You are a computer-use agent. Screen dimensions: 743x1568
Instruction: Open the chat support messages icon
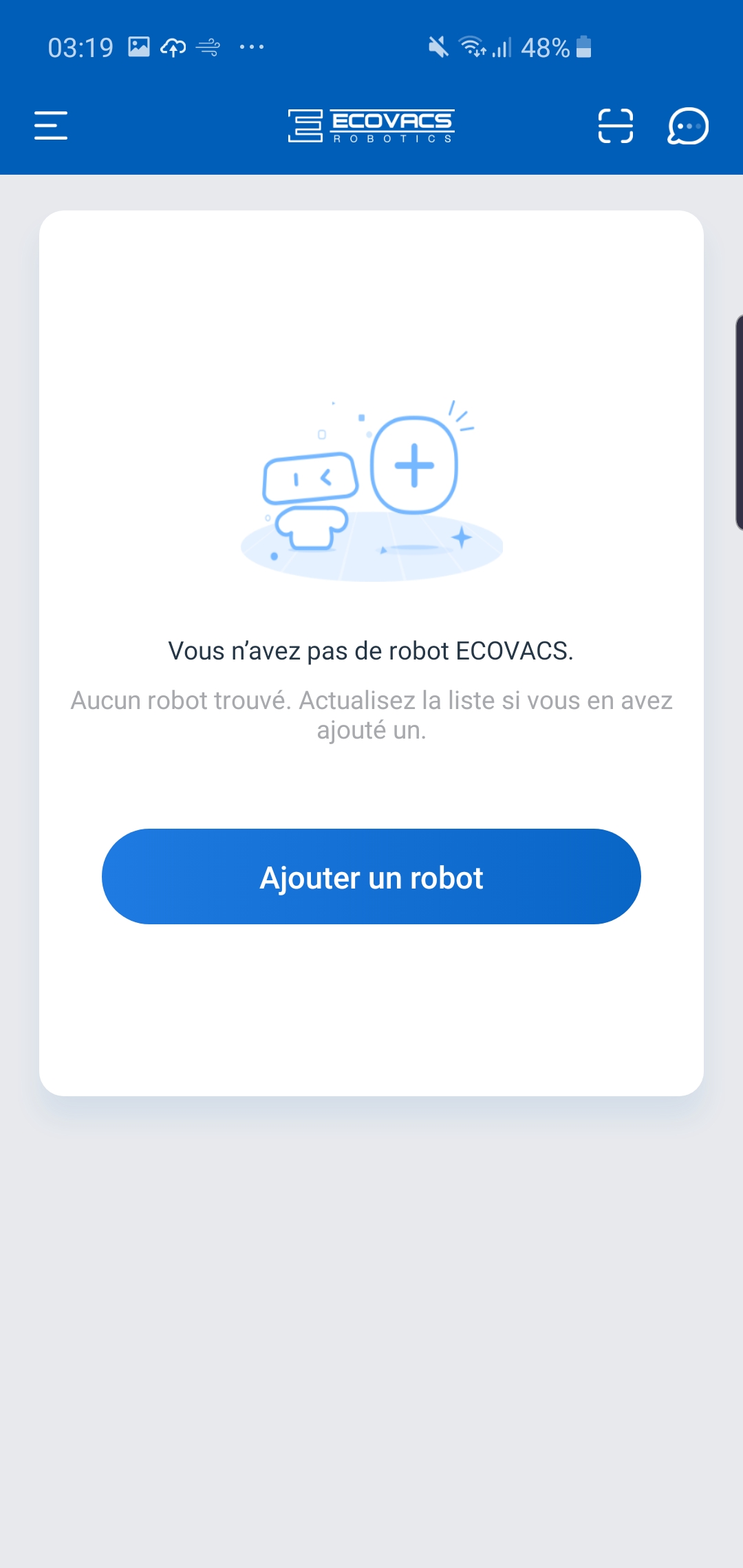point(688,126)
